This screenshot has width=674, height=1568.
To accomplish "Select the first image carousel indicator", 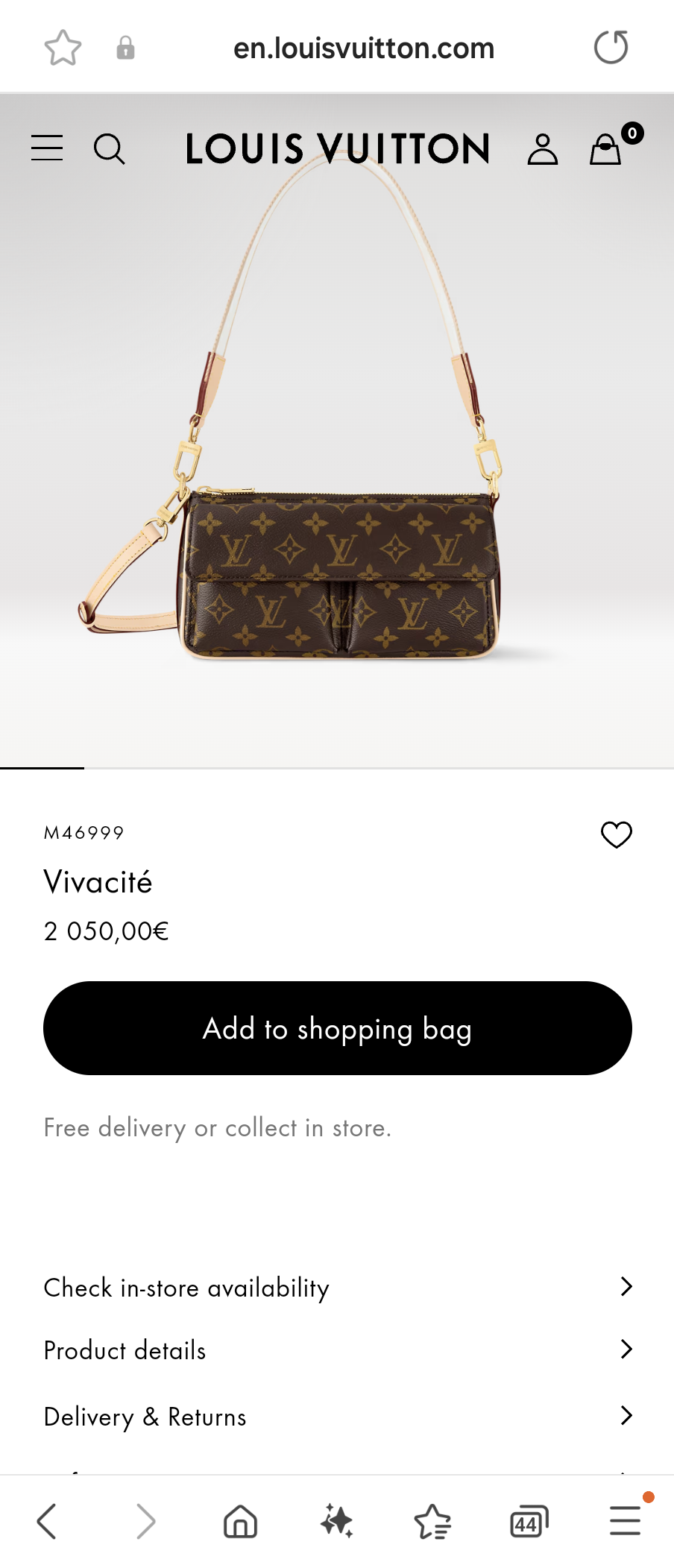I will click(40, 769).
